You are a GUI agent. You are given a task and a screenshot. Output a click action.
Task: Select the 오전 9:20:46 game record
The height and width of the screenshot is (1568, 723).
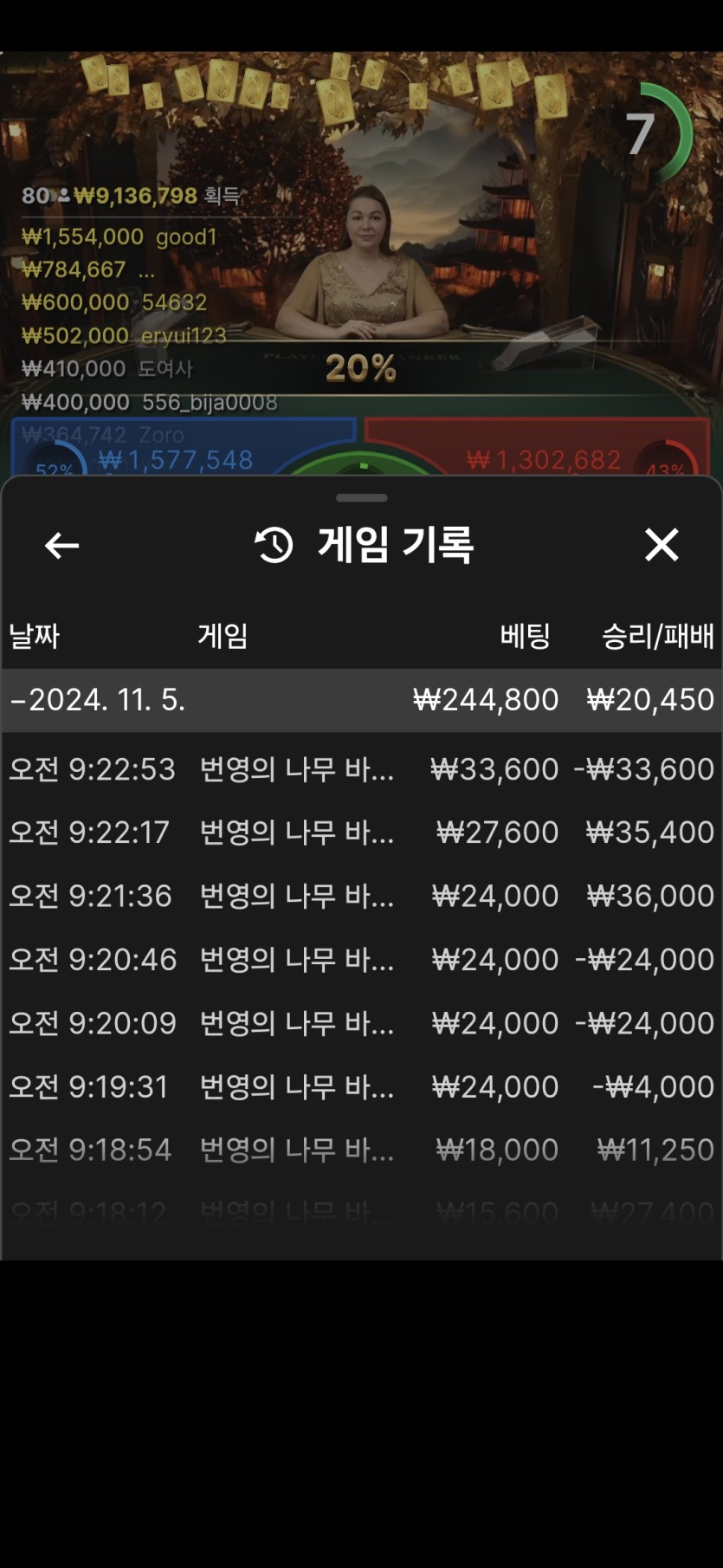[x=361, y=960]
